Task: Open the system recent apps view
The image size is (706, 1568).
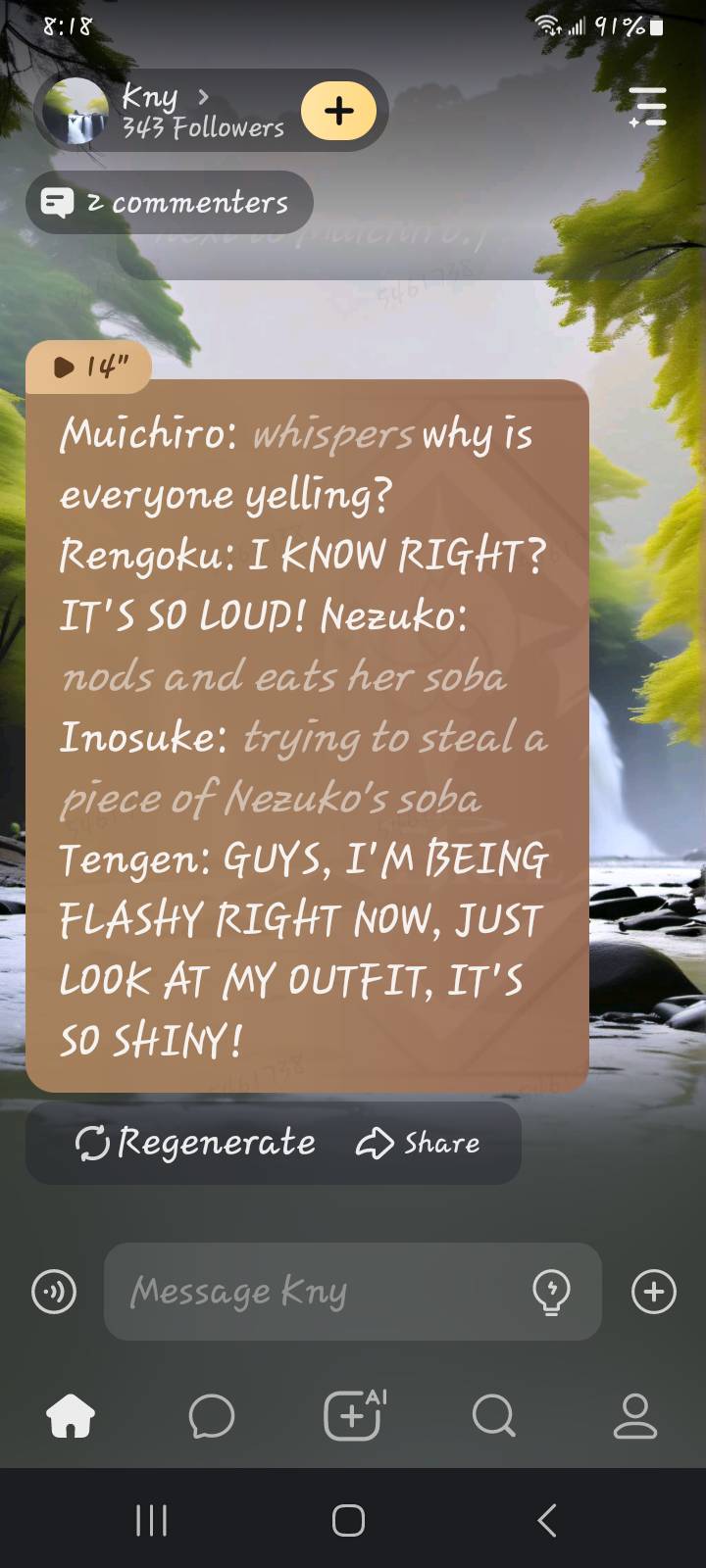Action: 151,1520
